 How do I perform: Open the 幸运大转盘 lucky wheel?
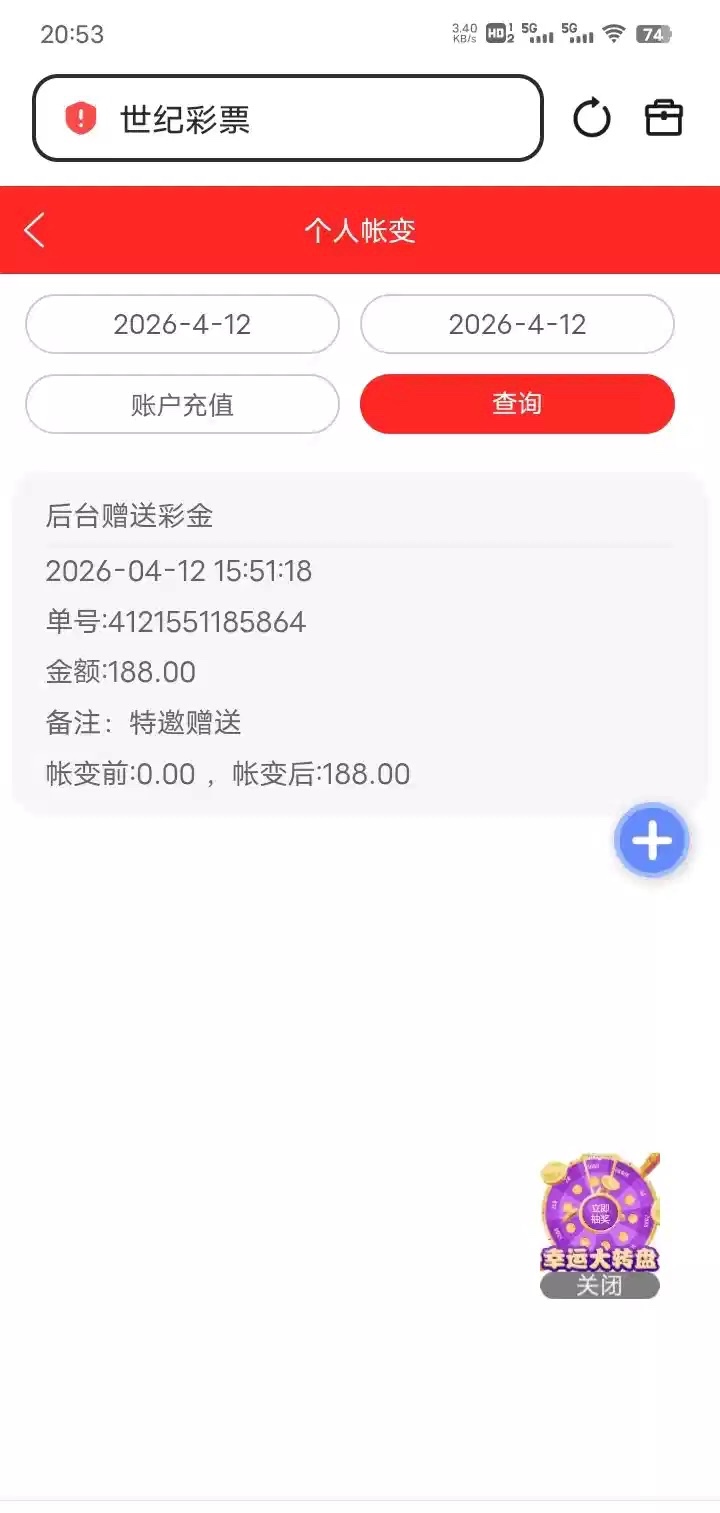coord(599,1212)
